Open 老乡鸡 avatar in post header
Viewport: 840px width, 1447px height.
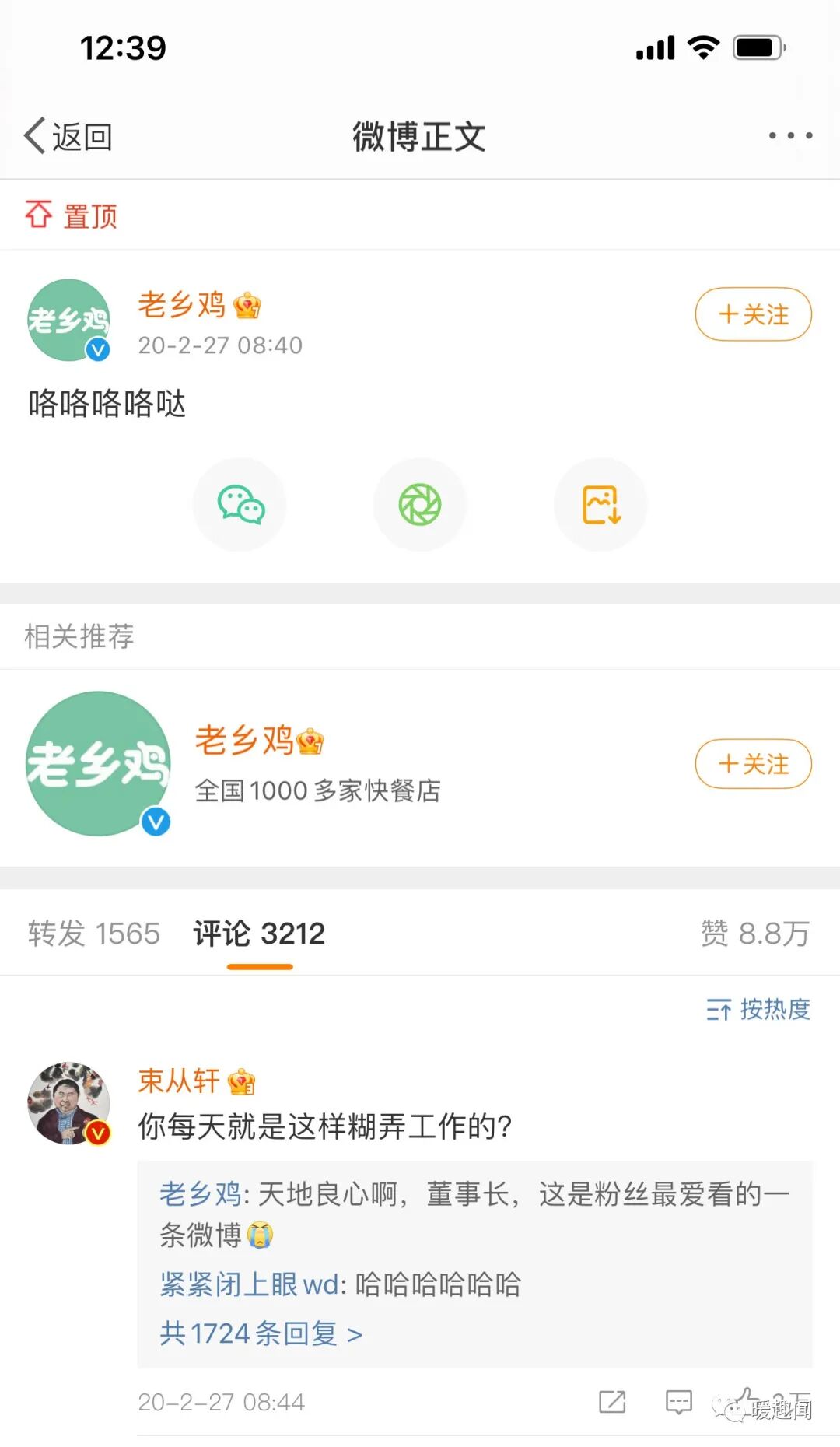68,320
